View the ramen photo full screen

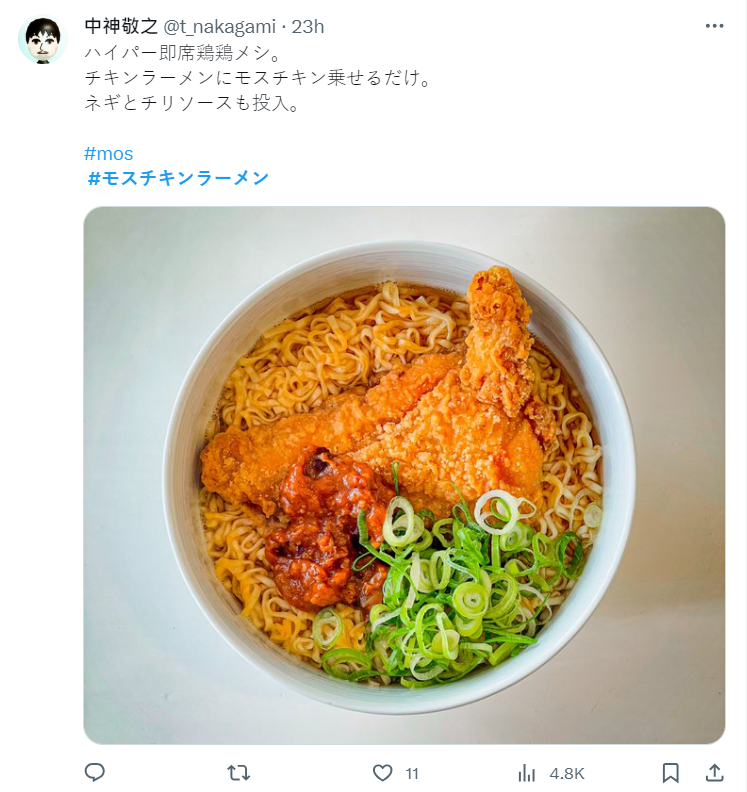tap(404, 475)
